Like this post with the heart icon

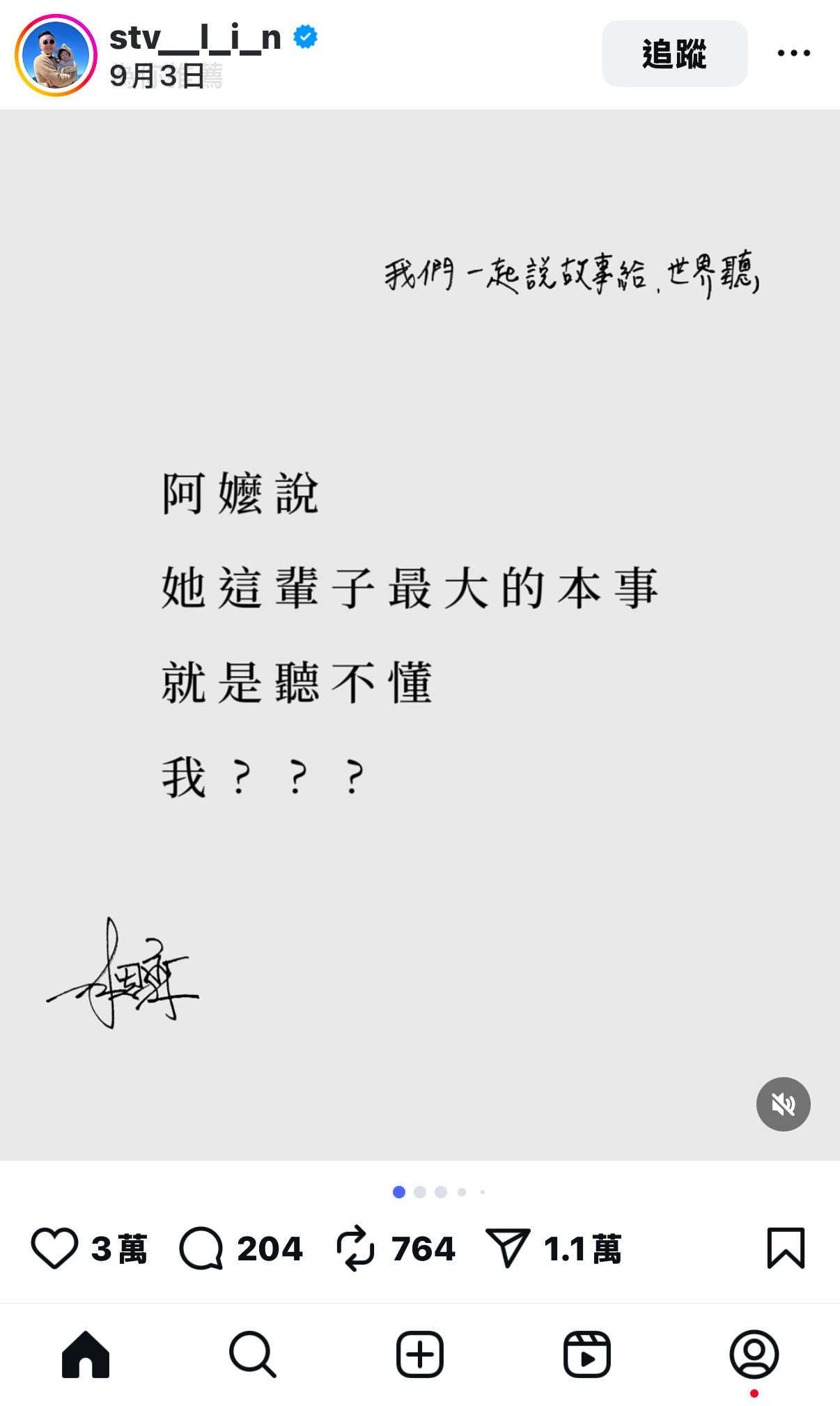tap(54, 1248)
